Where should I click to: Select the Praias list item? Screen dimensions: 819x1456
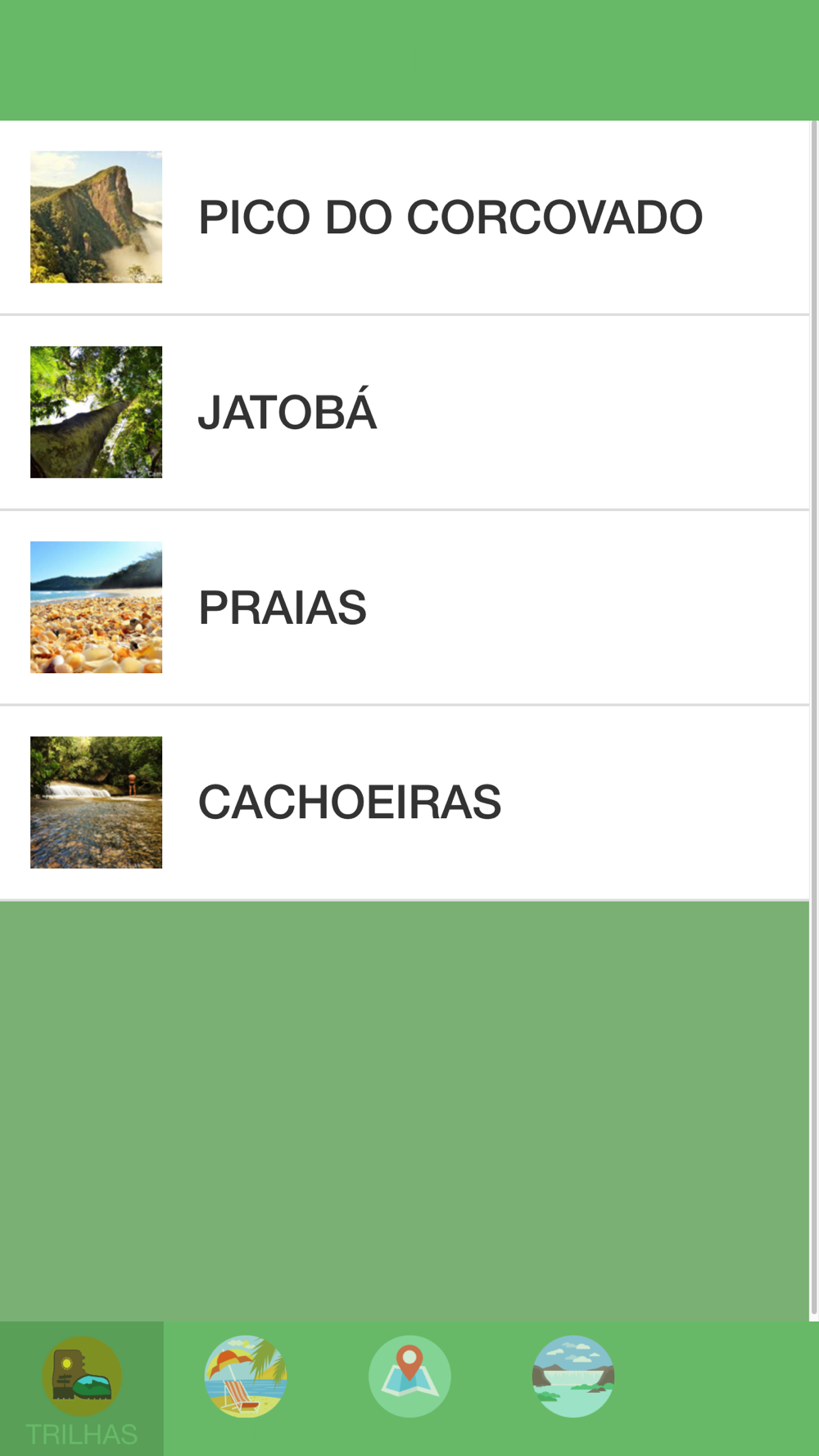405,607
